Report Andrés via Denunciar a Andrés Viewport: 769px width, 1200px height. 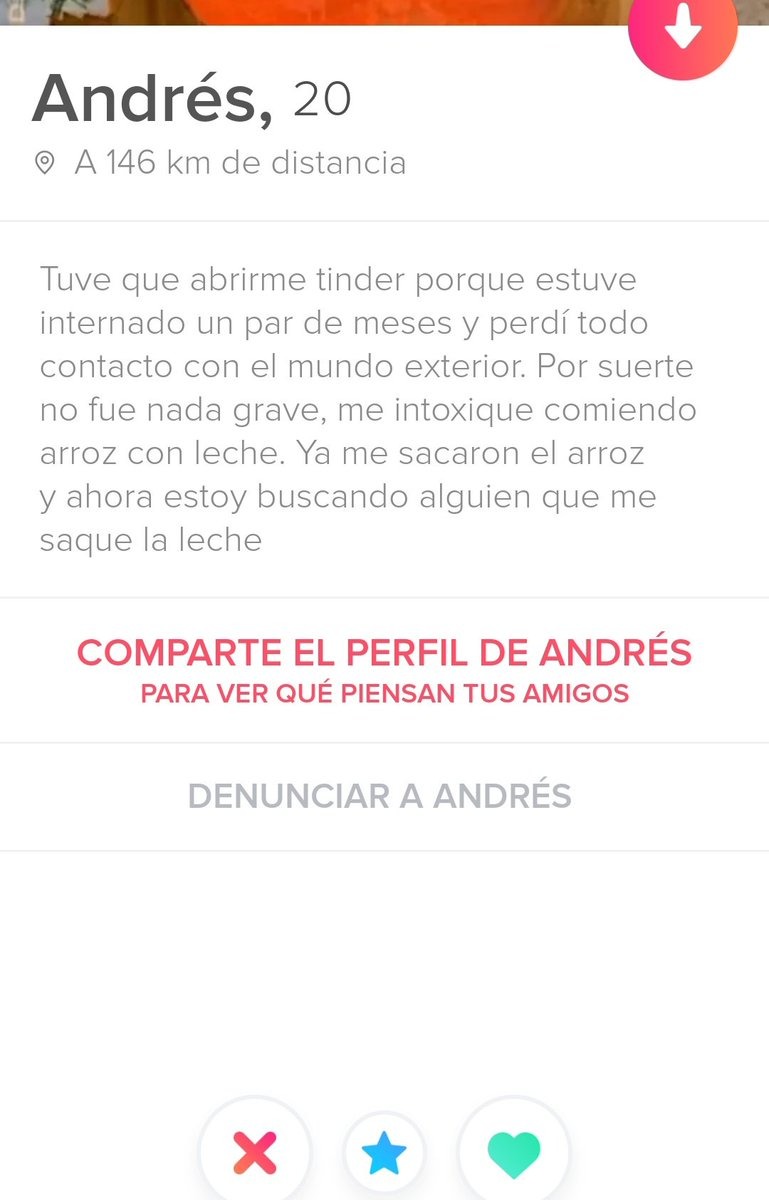[380, 796]
